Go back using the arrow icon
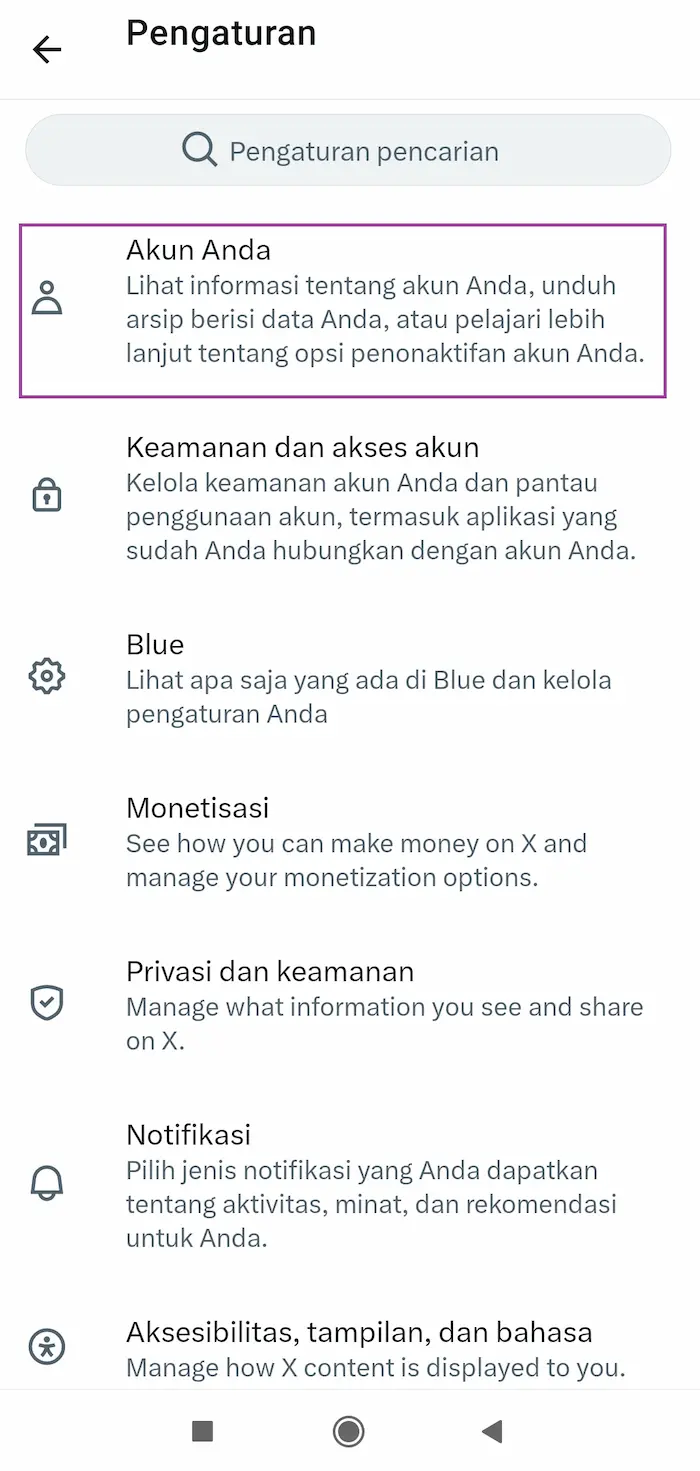The image size is (700, 1471). coord(47,49)
